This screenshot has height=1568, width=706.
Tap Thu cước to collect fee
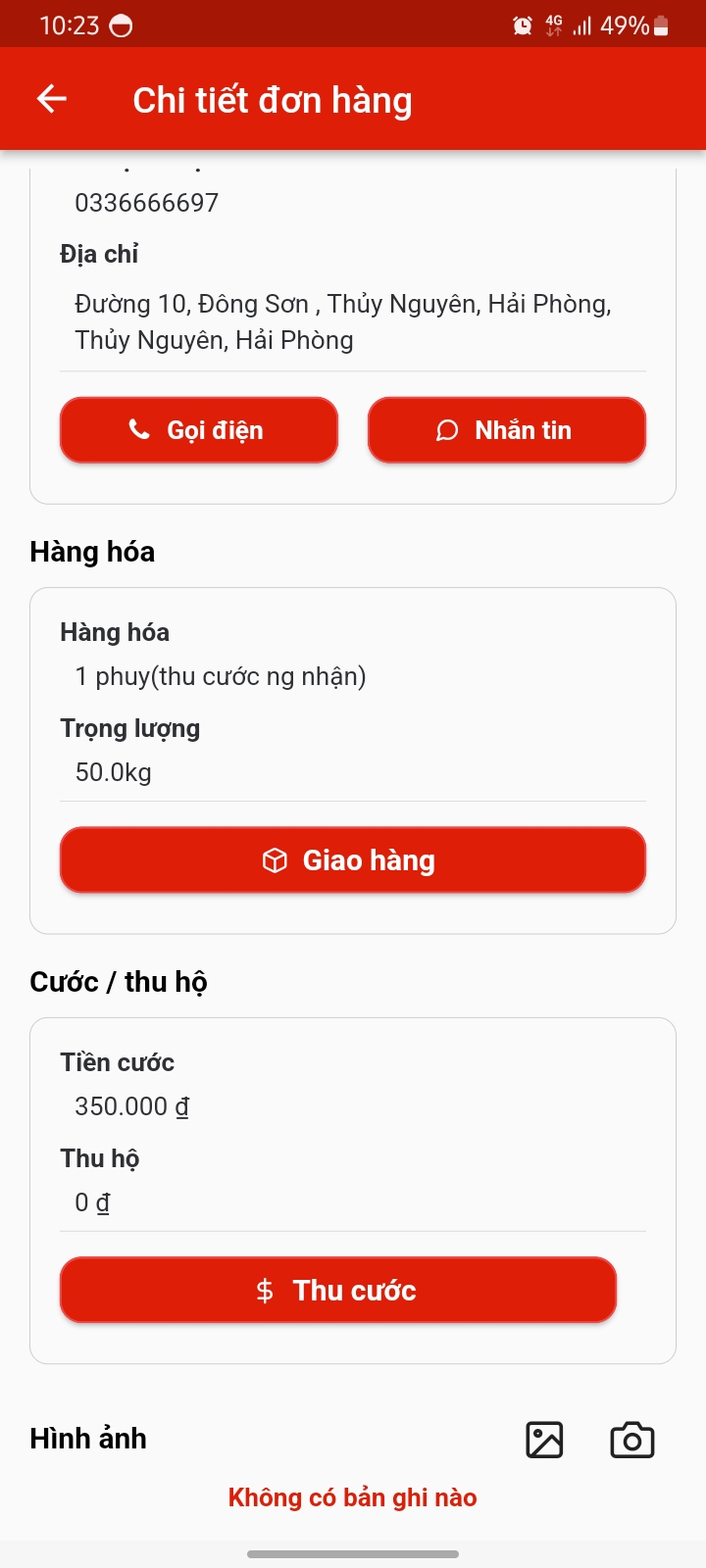[338, 1291]
